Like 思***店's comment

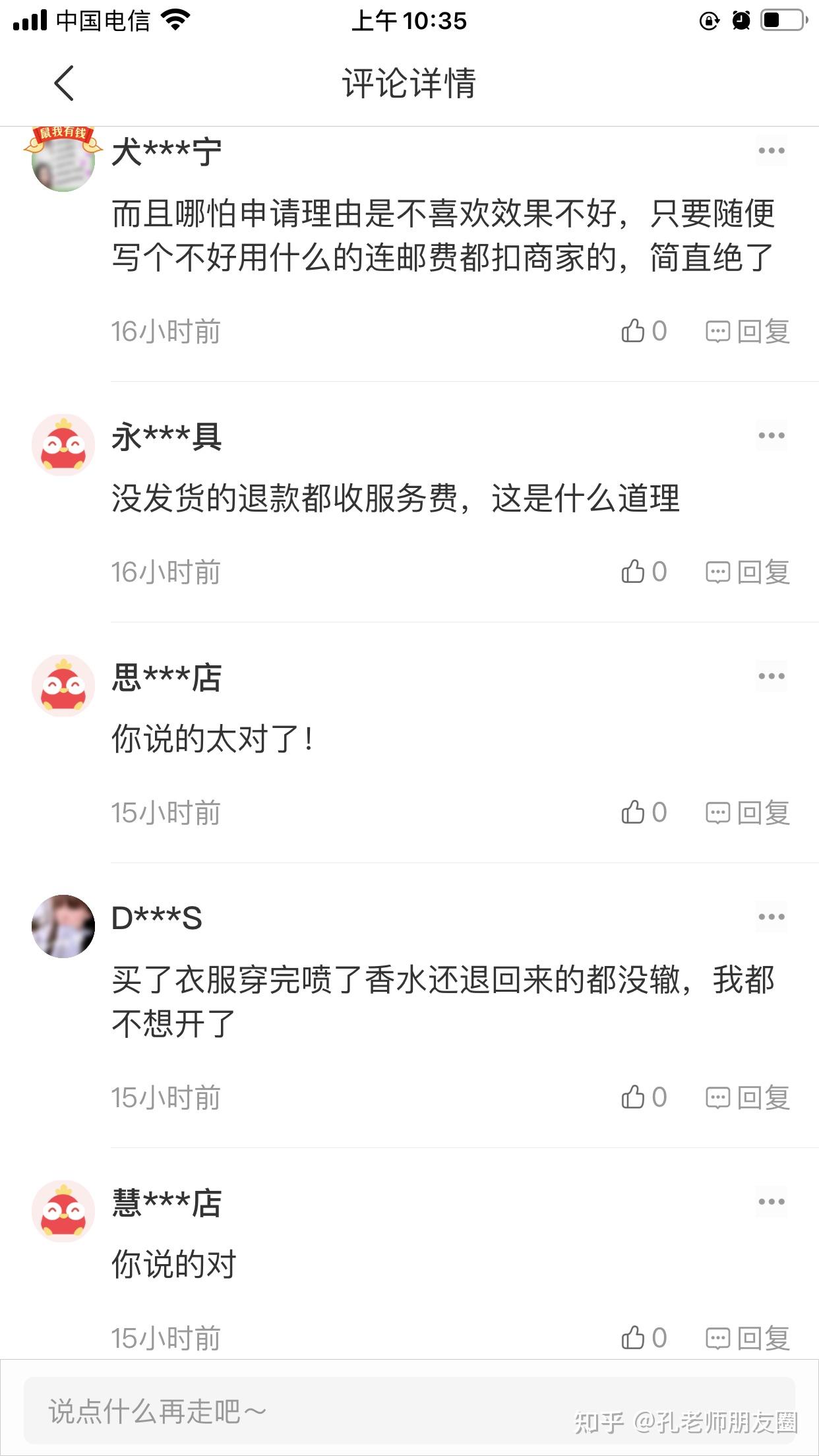643,812
